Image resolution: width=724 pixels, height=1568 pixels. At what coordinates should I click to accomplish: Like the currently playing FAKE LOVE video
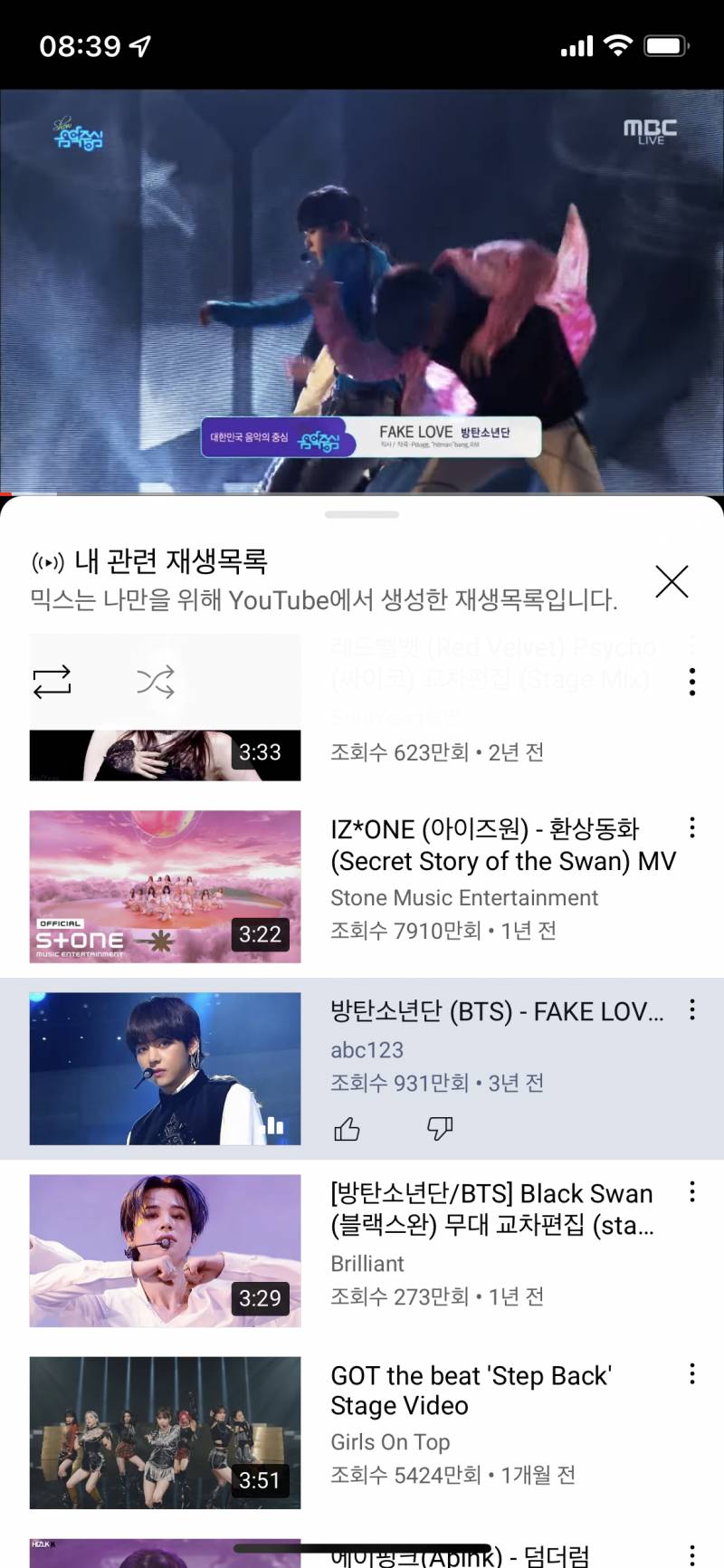pos(347,1128)
